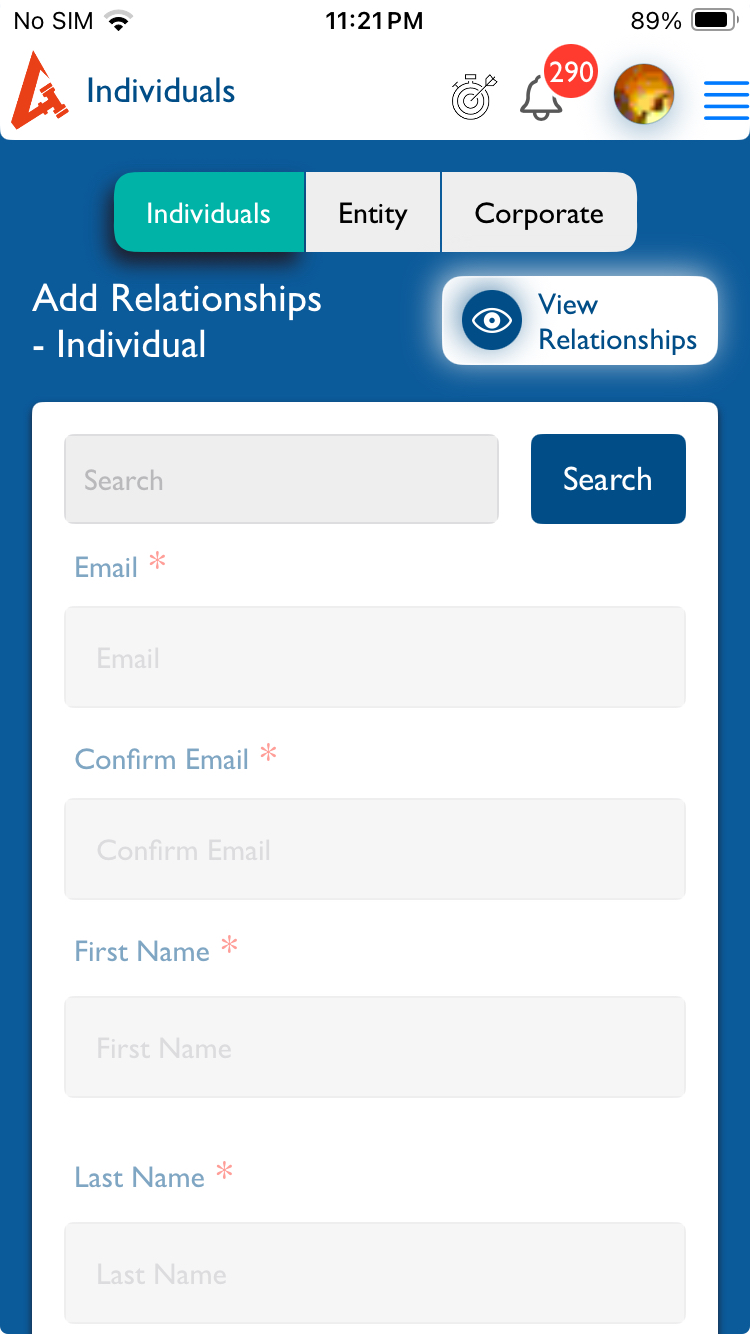Open the notifications bell
The width and height of the screenshot is (750, 1334).
[x=542, y=98]
